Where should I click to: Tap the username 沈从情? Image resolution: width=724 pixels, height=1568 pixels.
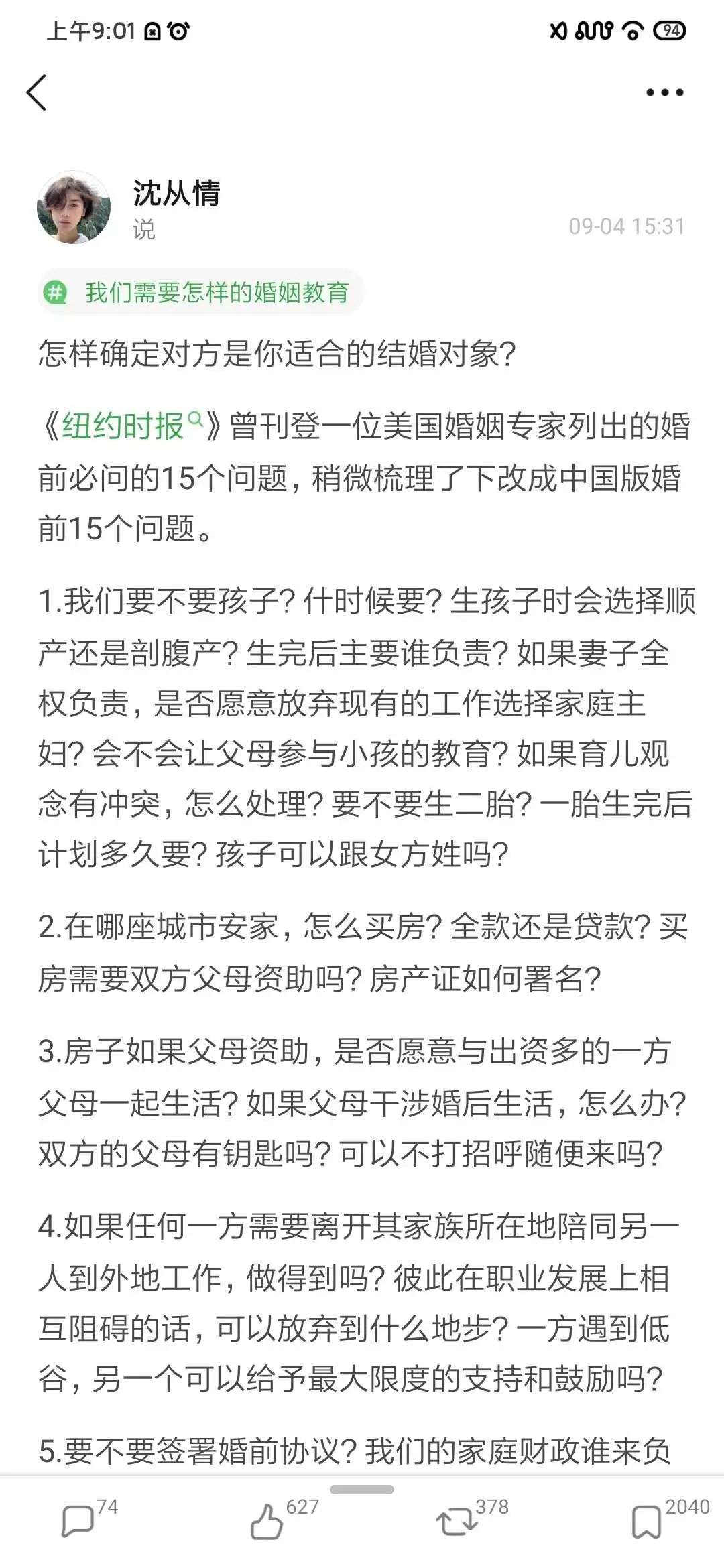[x=176, y=193]
